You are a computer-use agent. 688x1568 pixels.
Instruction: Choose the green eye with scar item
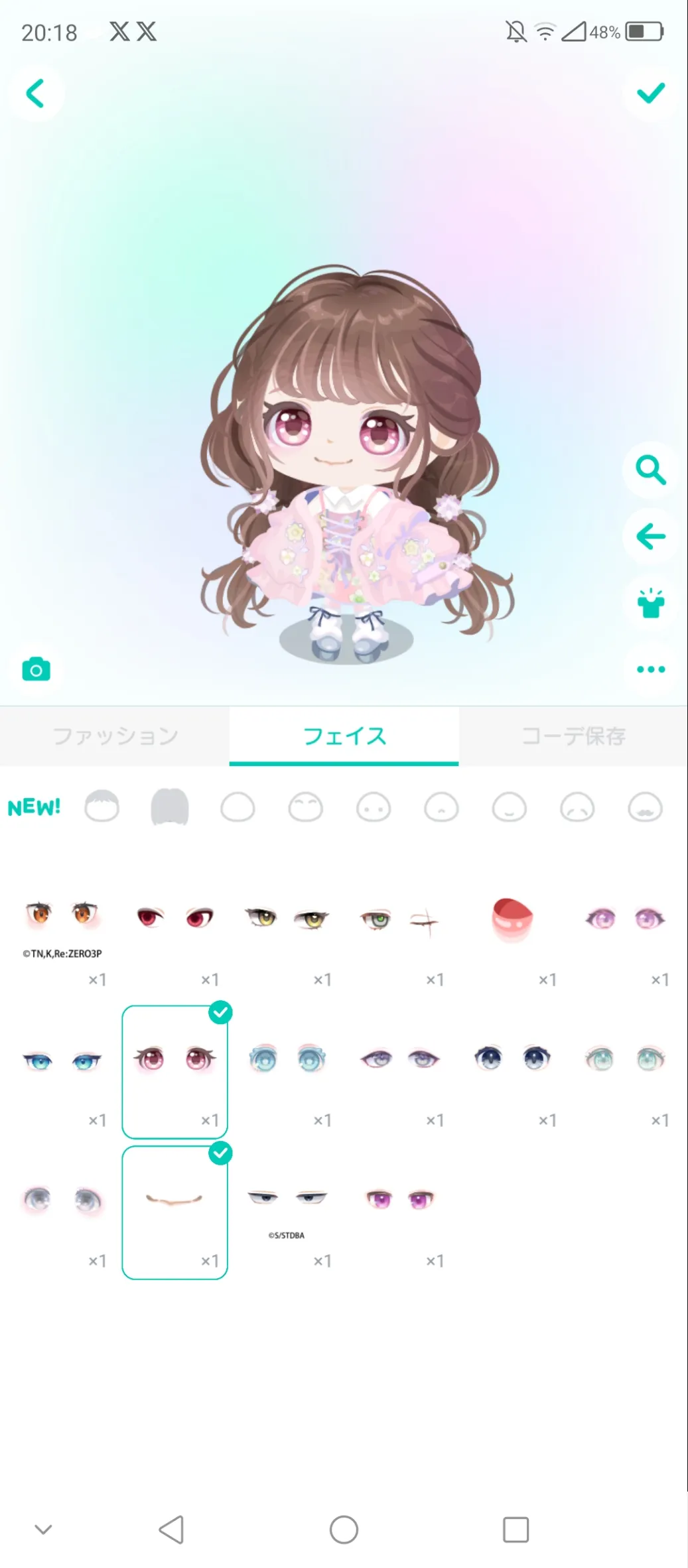pos(400,935)
